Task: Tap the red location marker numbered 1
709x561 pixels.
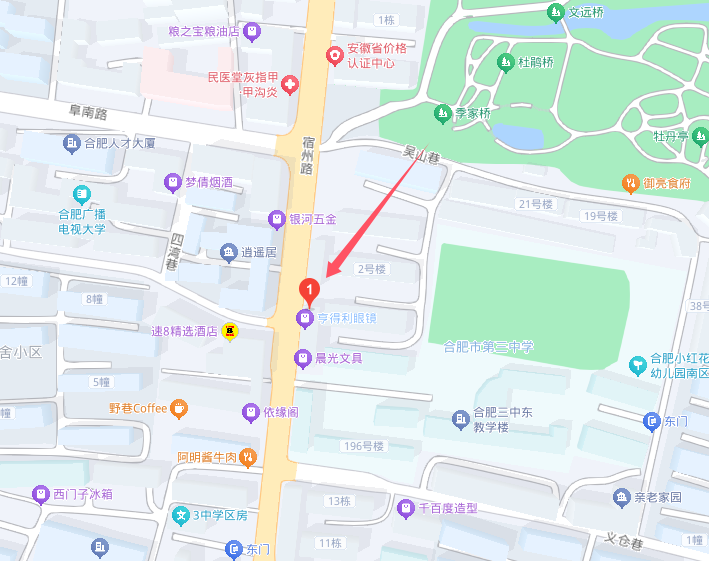Action: 310,291
